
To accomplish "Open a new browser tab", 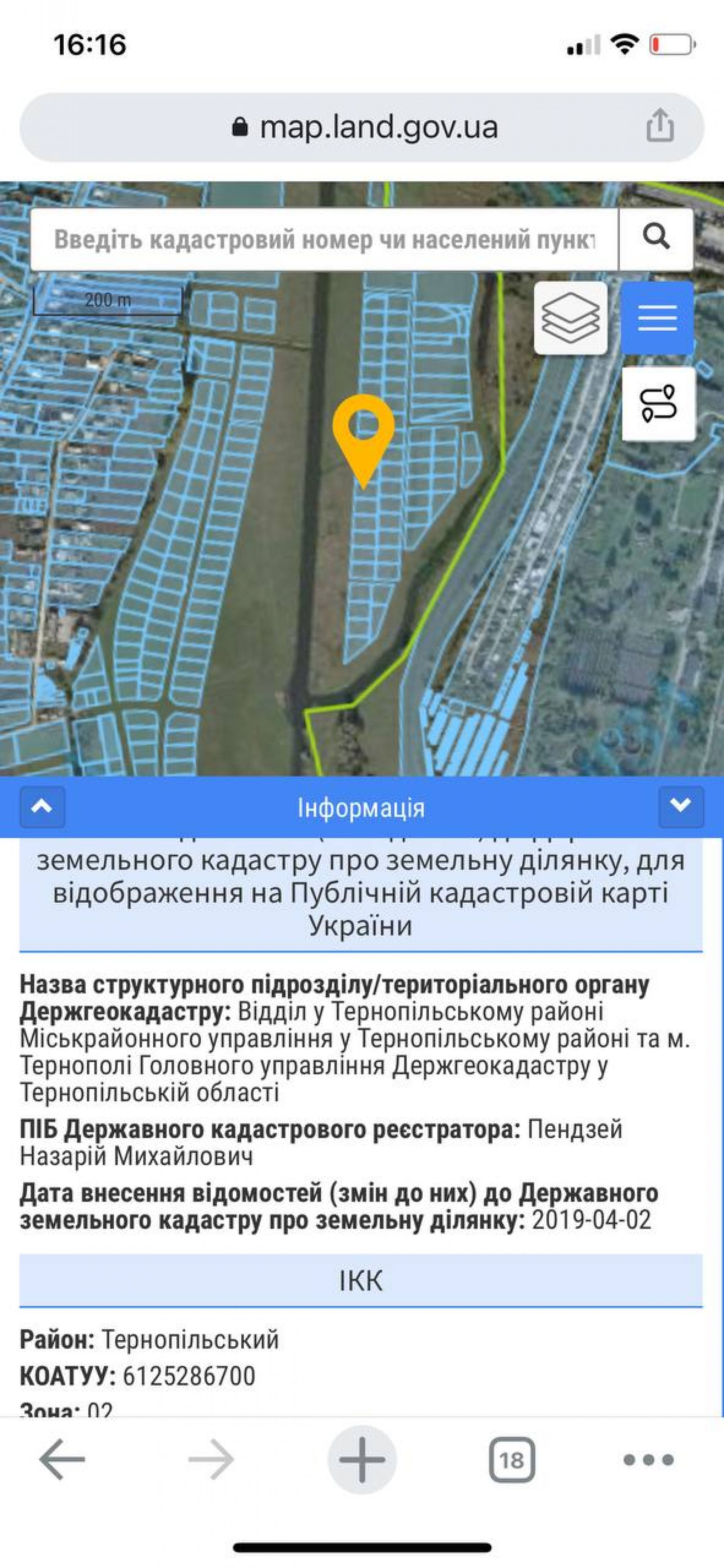I will click(x=362, y=1459).
